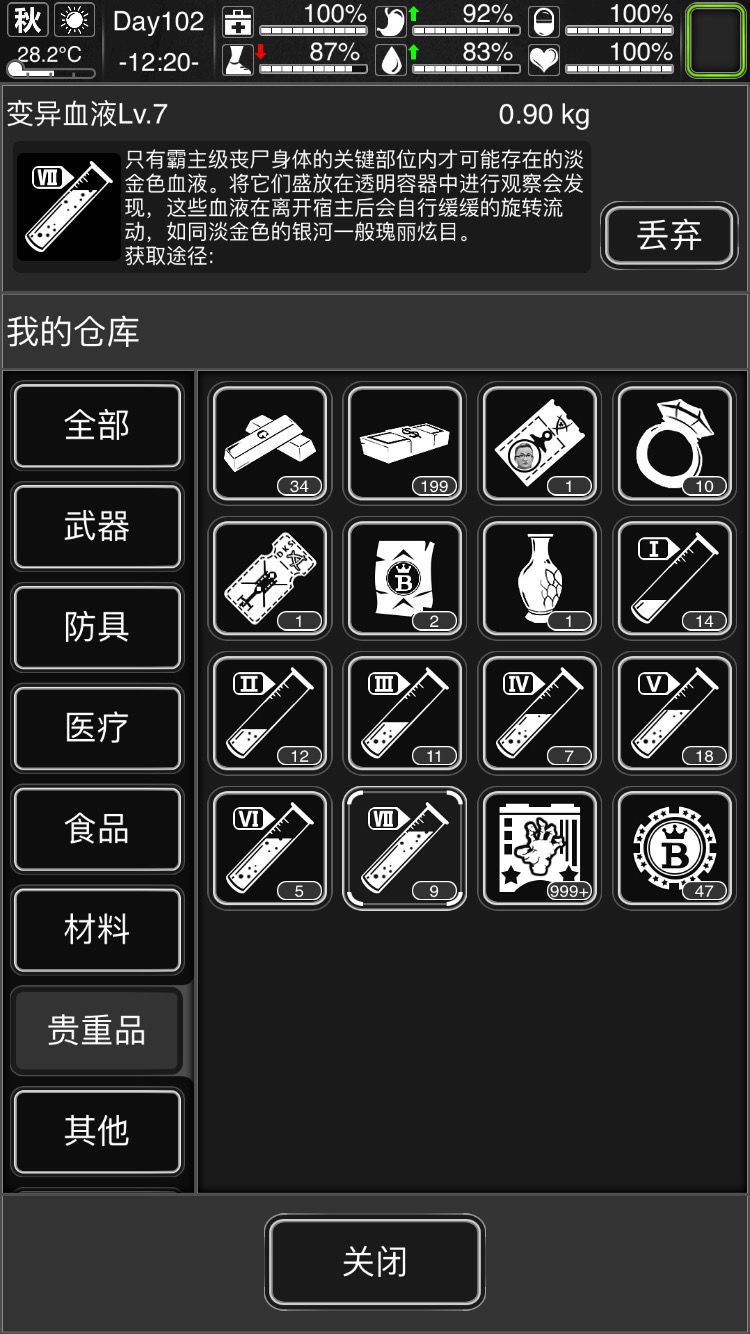
Task: Select the Lv.6 mutated blood vial
Action: (269, 848)
